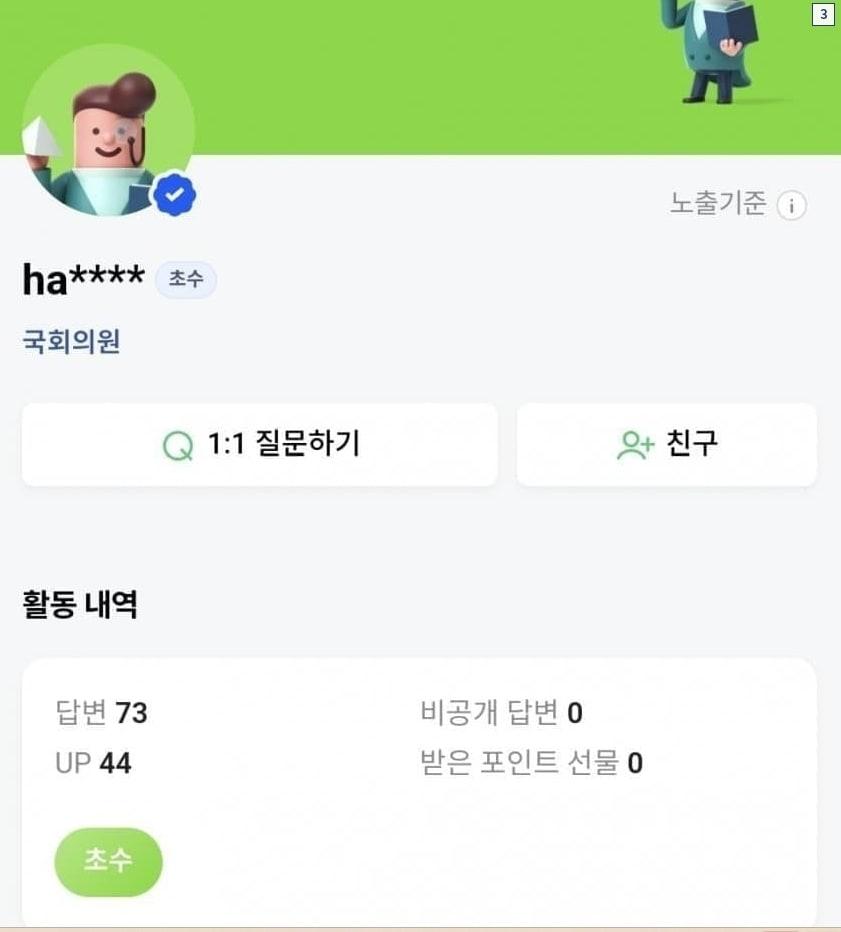Screen dimensions: 841x932
Task: Click the 친구 button
Action: coord(667,444)
